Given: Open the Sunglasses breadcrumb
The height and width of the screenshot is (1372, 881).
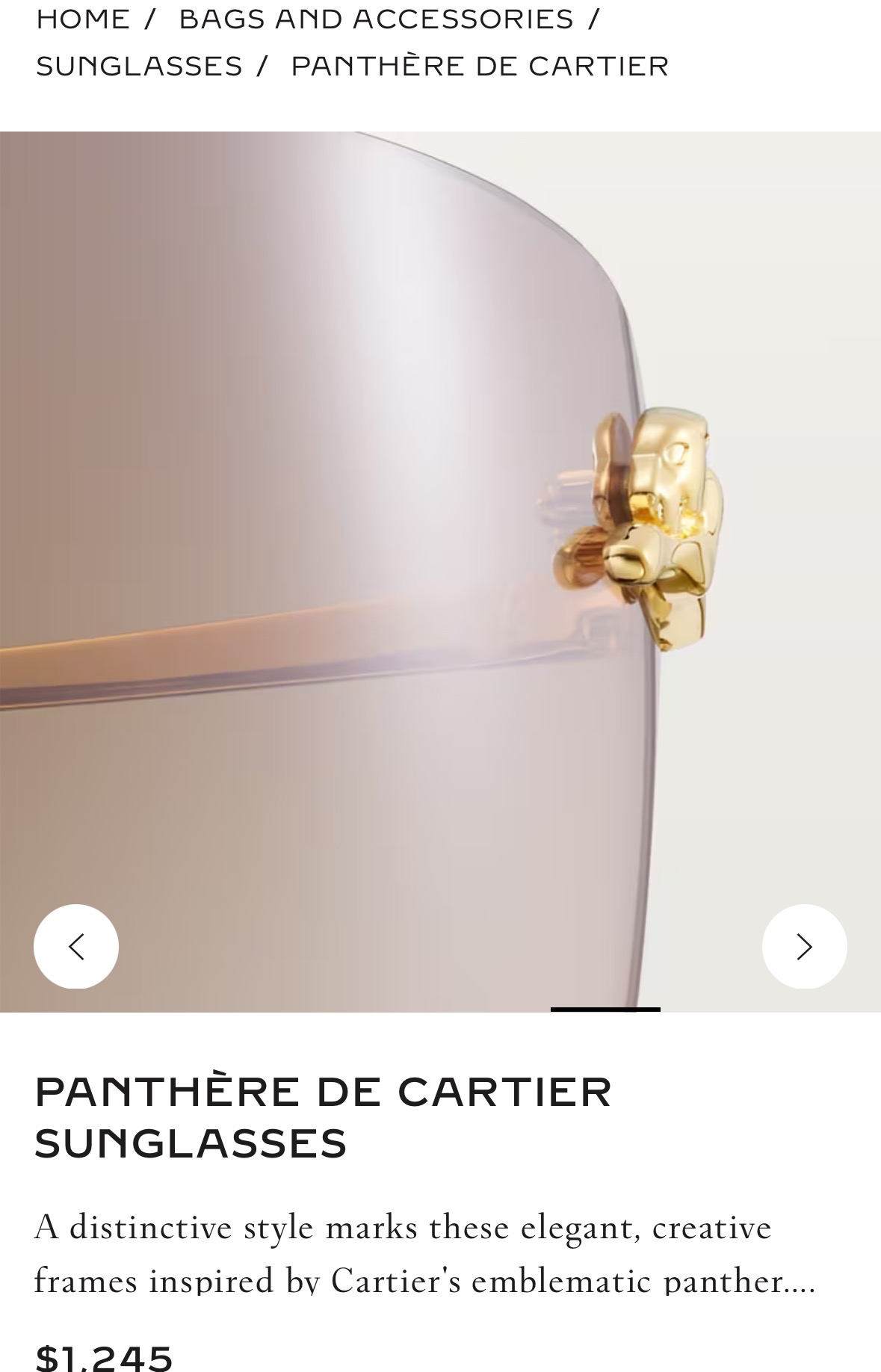Looking at the screenshot, I should [x=139, y=67].
